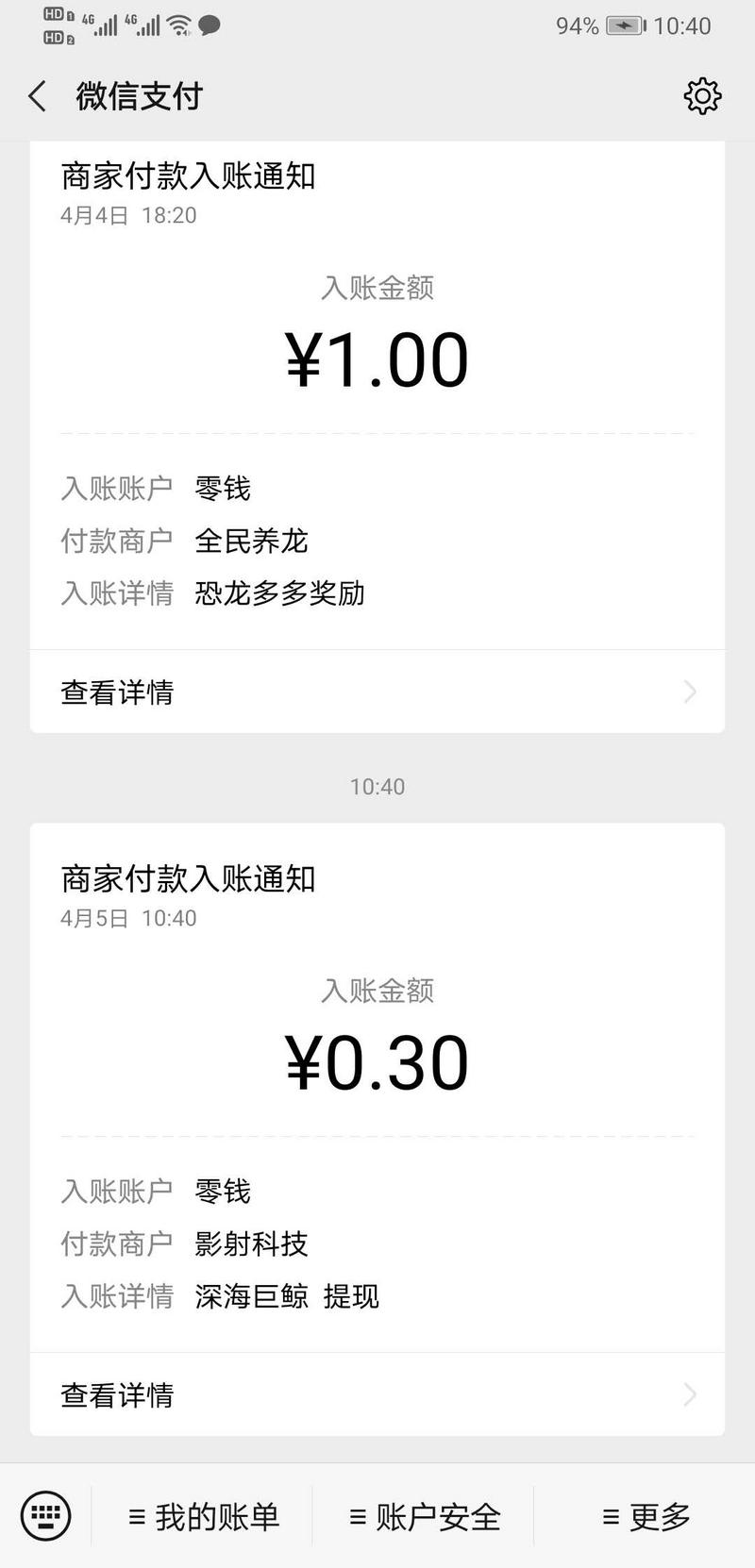Tap the battery indicator in status bar

click(x=626, y=26)
